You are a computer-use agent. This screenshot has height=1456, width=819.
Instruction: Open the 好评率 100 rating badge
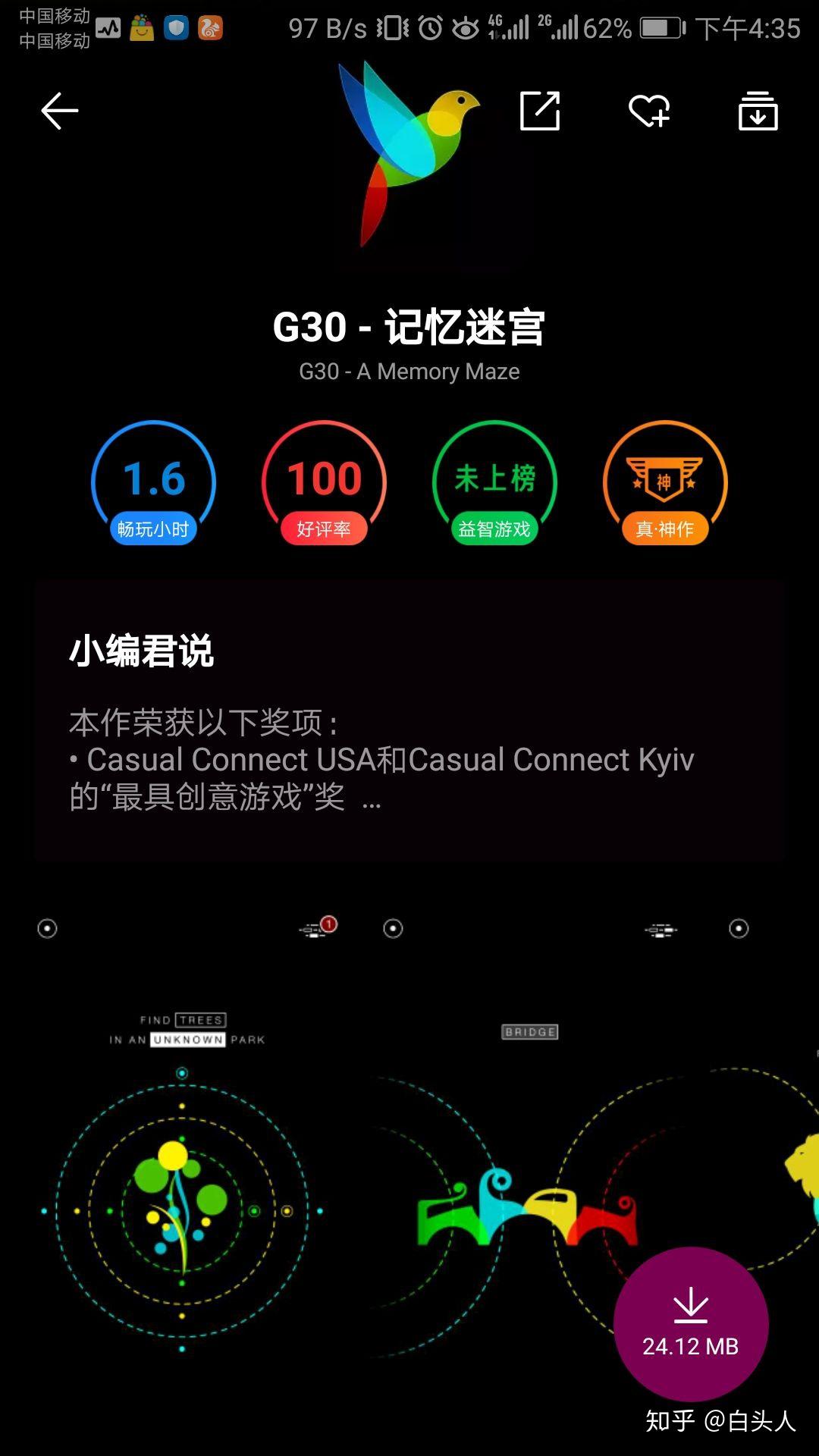(324, 483)
